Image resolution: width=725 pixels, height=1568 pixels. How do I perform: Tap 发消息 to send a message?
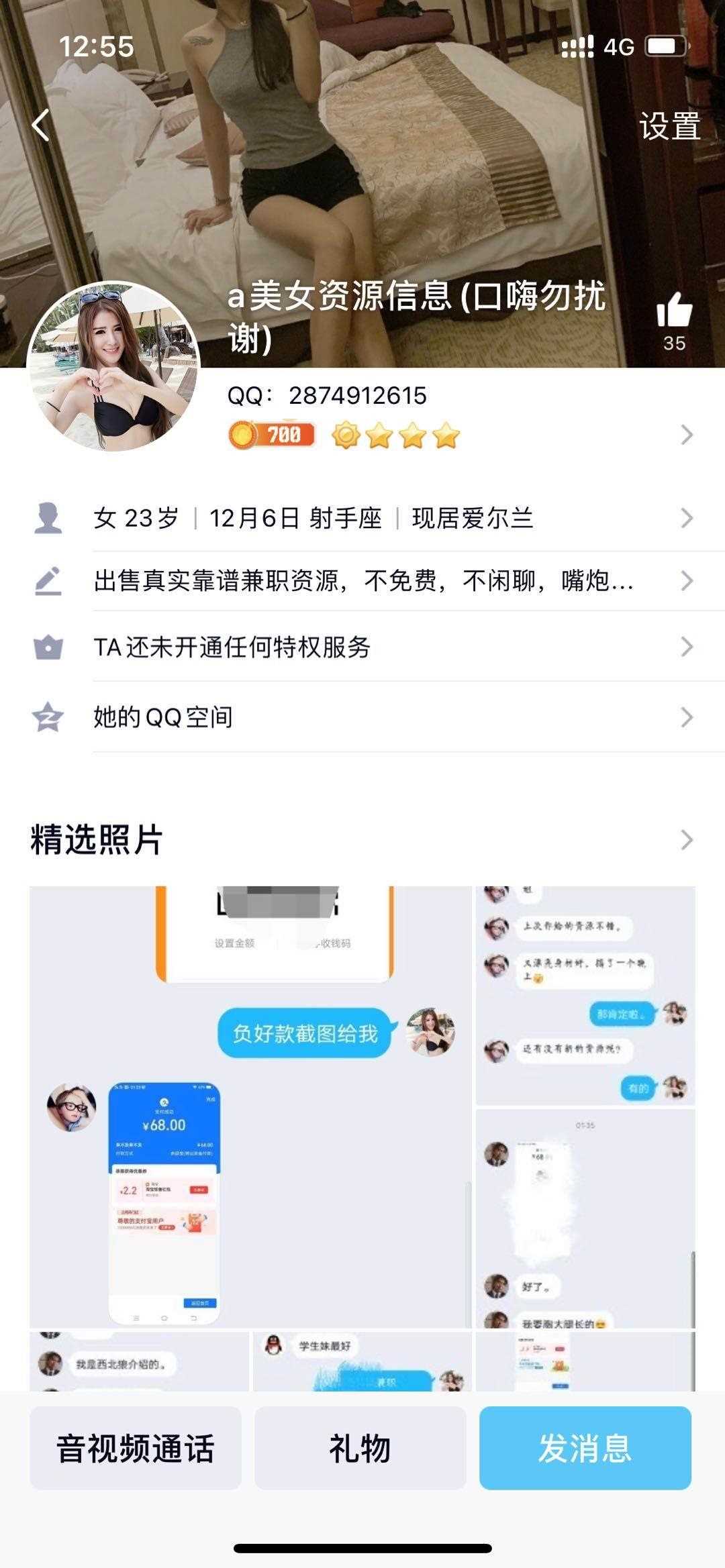pyautogui.click(x=585, y=1448)
